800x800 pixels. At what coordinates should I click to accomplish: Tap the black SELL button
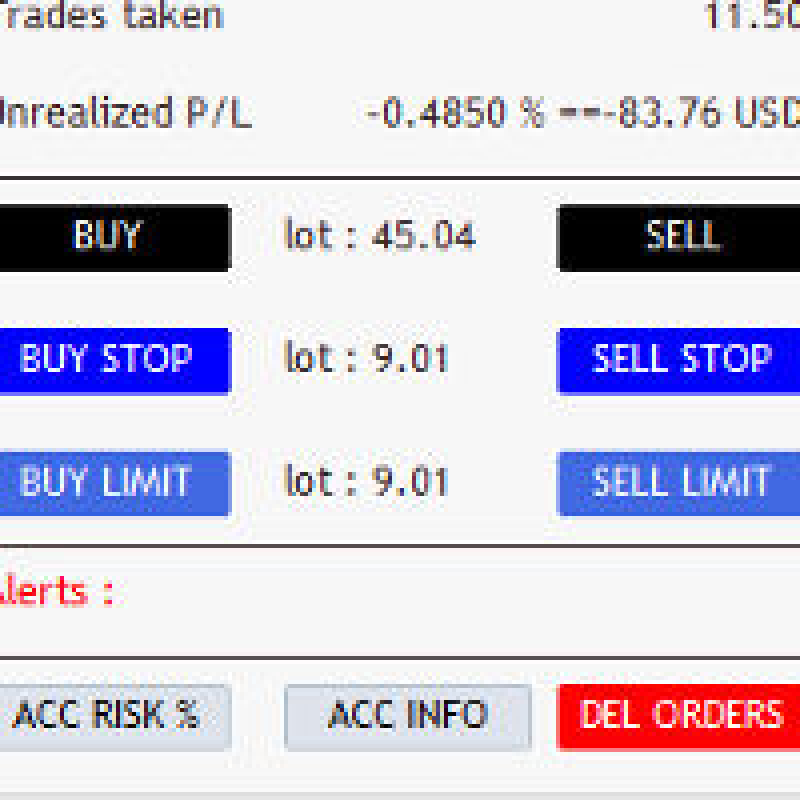point(680,237)
